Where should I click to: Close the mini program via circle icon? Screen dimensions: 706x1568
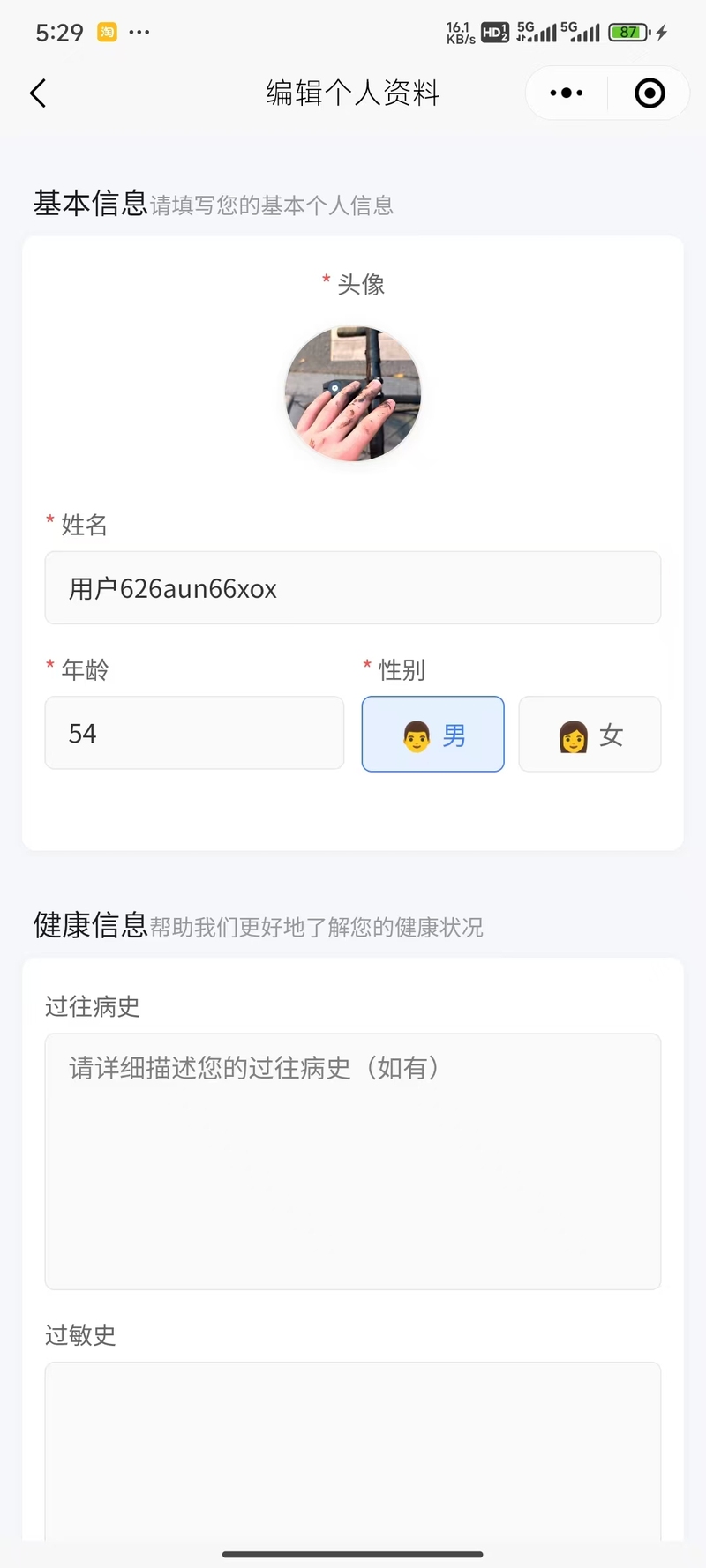[x=650, y=93]
